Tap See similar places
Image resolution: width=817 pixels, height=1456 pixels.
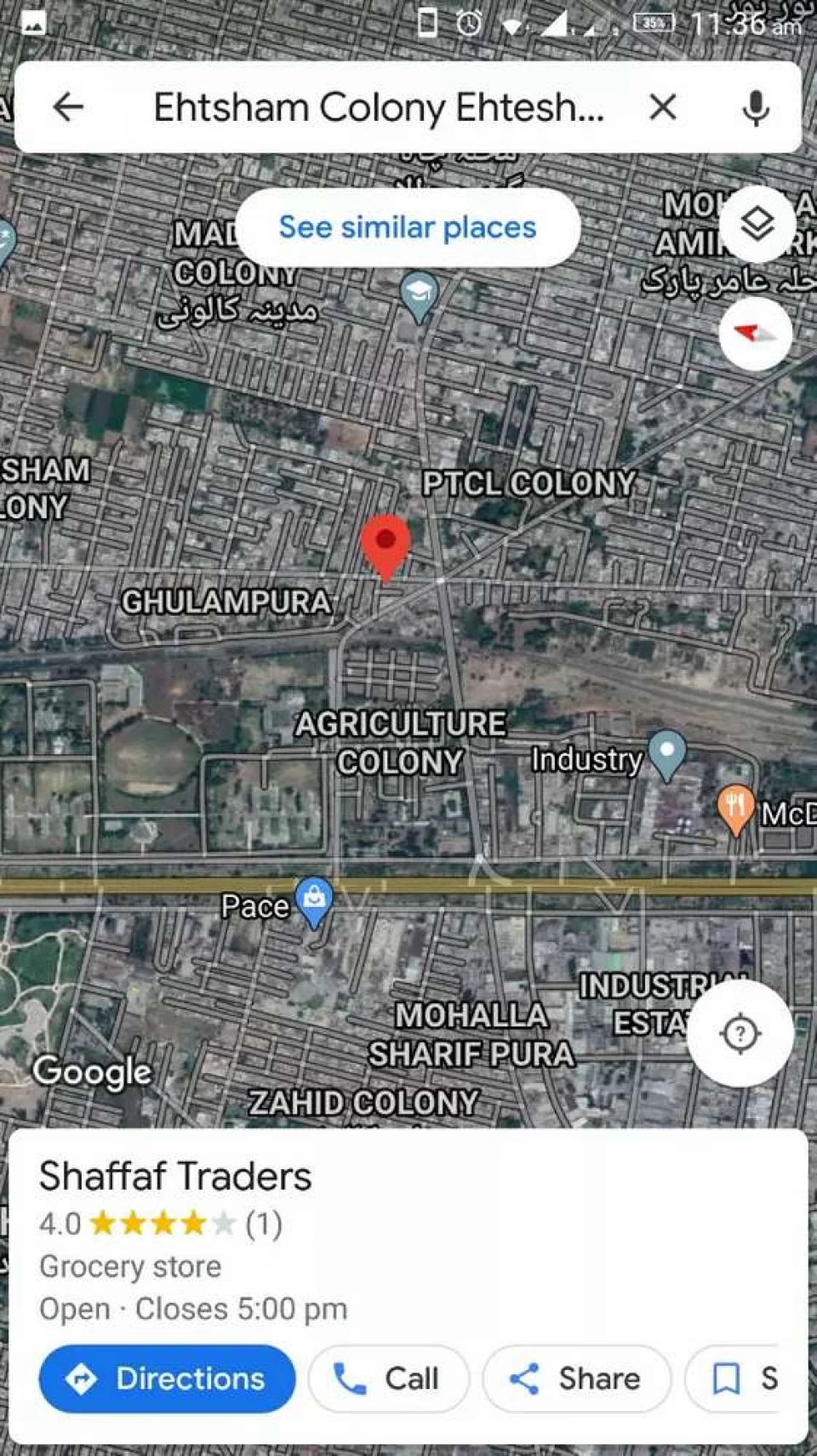(x=408, y=227)
